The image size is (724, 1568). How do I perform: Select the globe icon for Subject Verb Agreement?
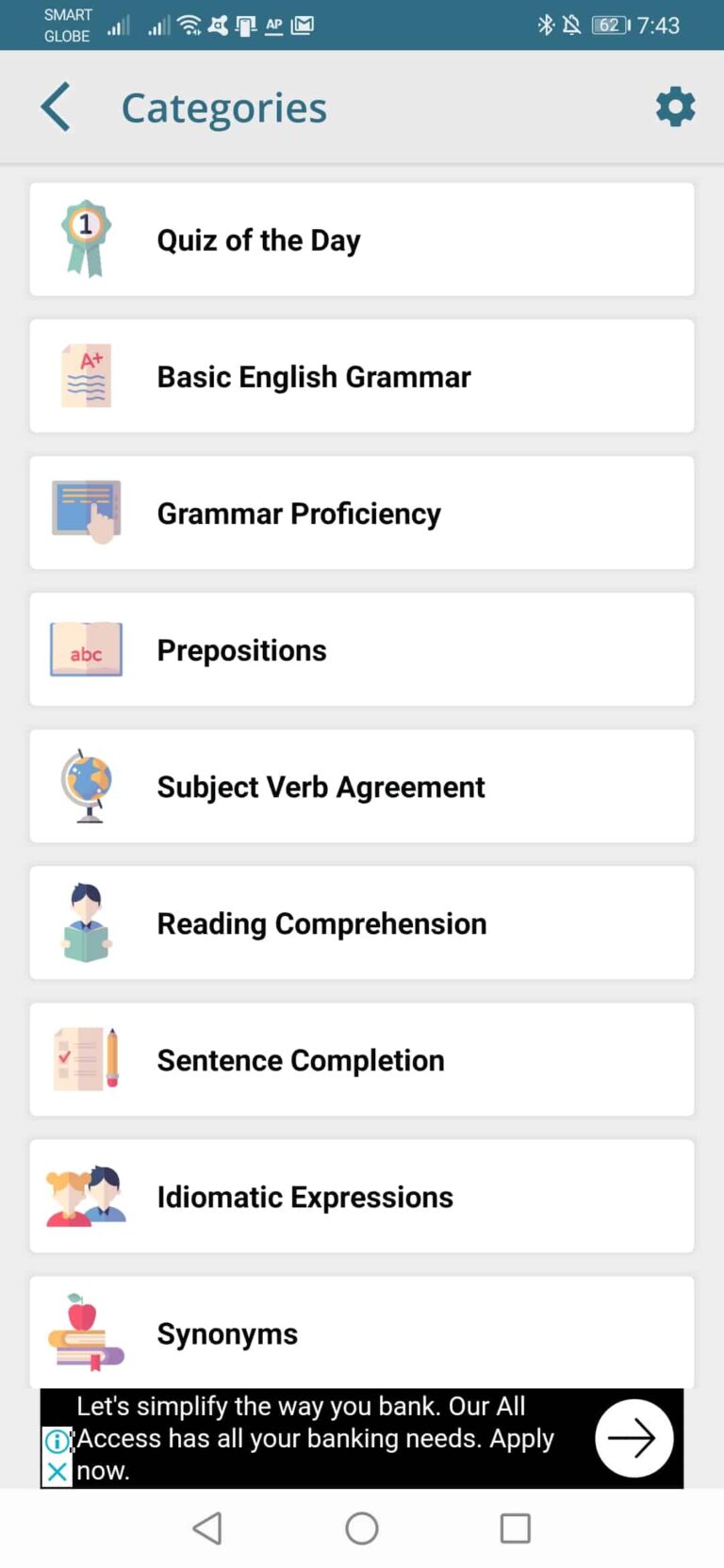86,786
